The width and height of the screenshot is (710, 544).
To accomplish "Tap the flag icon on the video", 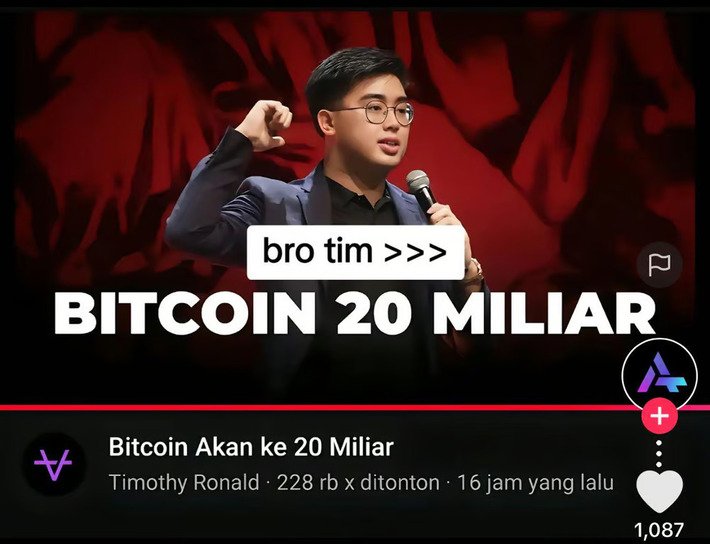I will 659,265.
